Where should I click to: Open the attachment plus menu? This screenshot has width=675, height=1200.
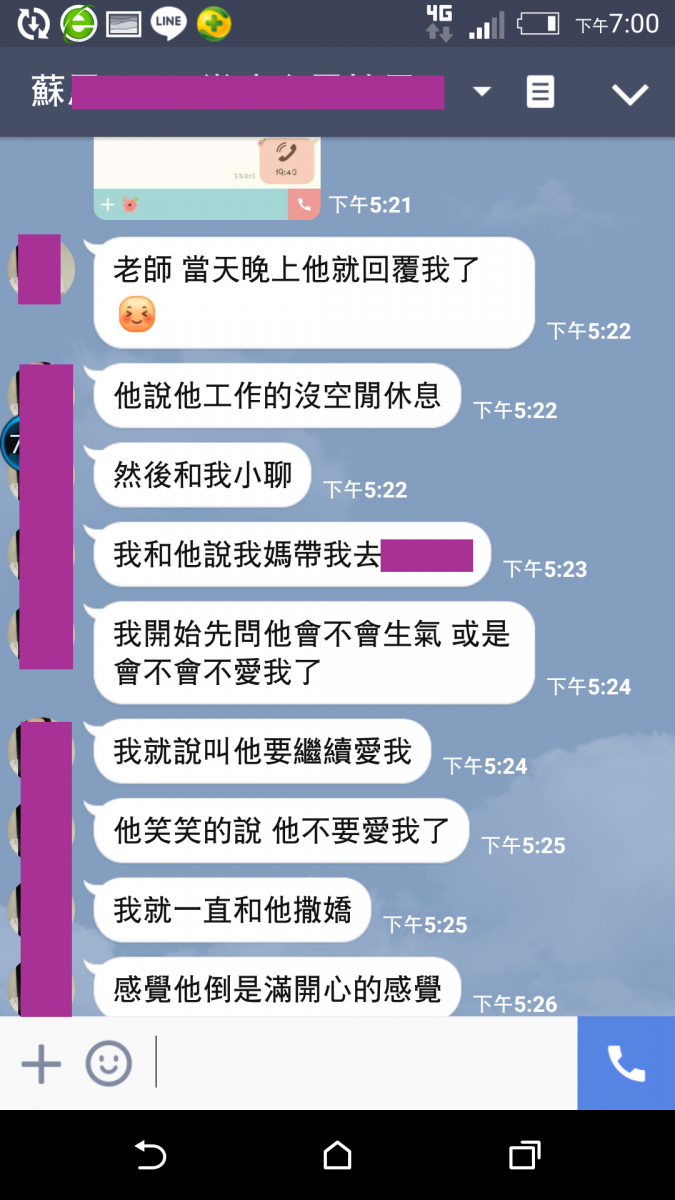41,1064
